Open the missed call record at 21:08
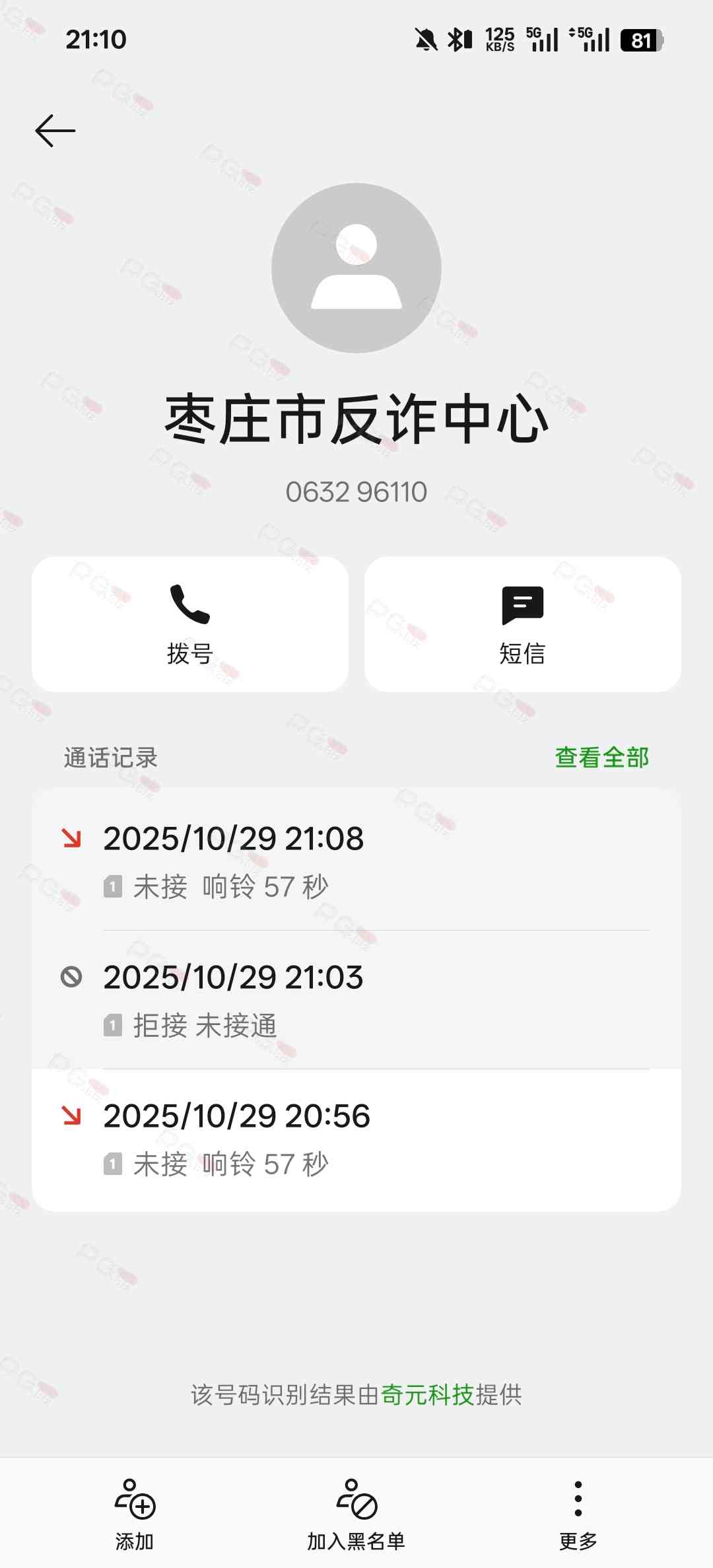The width and height of the screenshot is (713, 1568). coord(356,861)
